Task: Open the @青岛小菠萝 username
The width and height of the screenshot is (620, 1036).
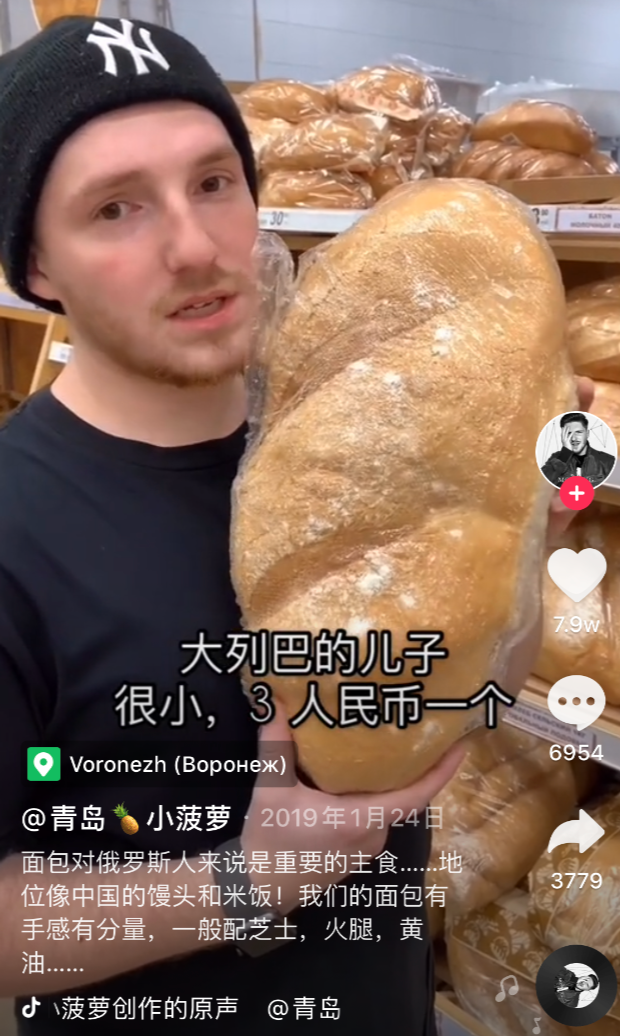Action: [126, 819]
